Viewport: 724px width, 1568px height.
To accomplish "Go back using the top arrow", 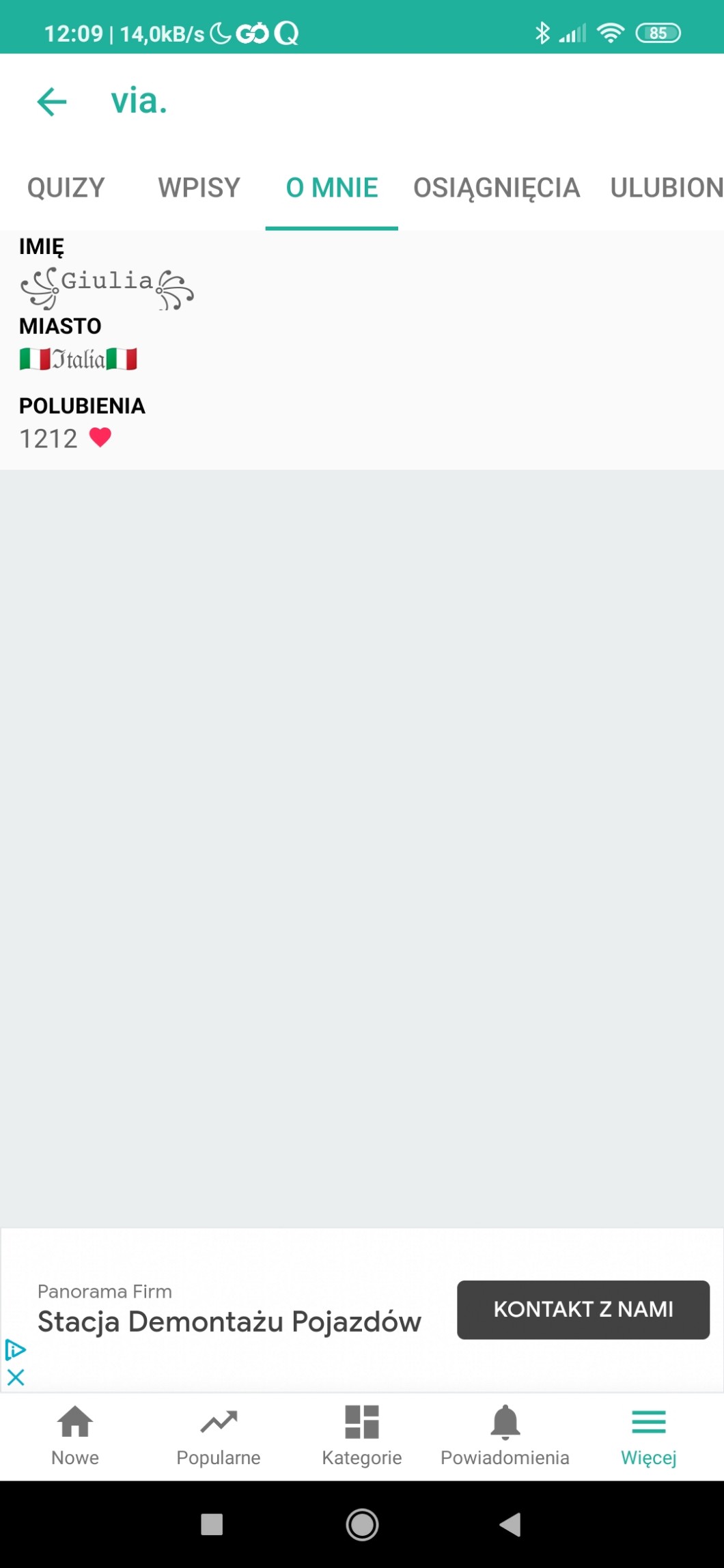I will pyautogui.click(x=52, y=102).
